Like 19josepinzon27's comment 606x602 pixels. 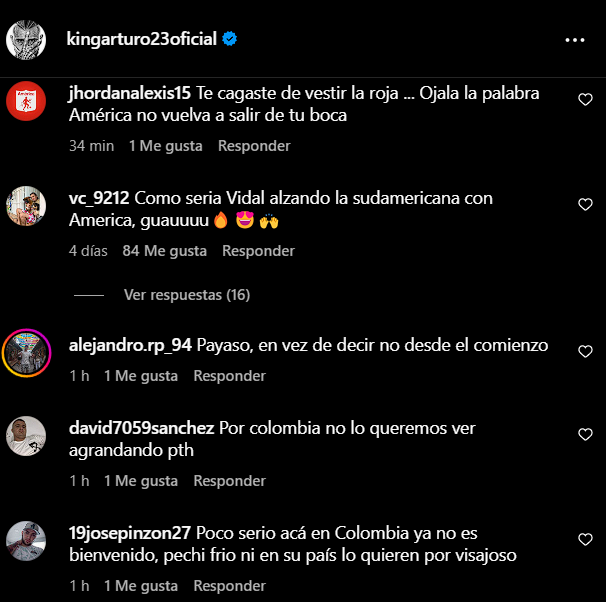click(586, 539)
